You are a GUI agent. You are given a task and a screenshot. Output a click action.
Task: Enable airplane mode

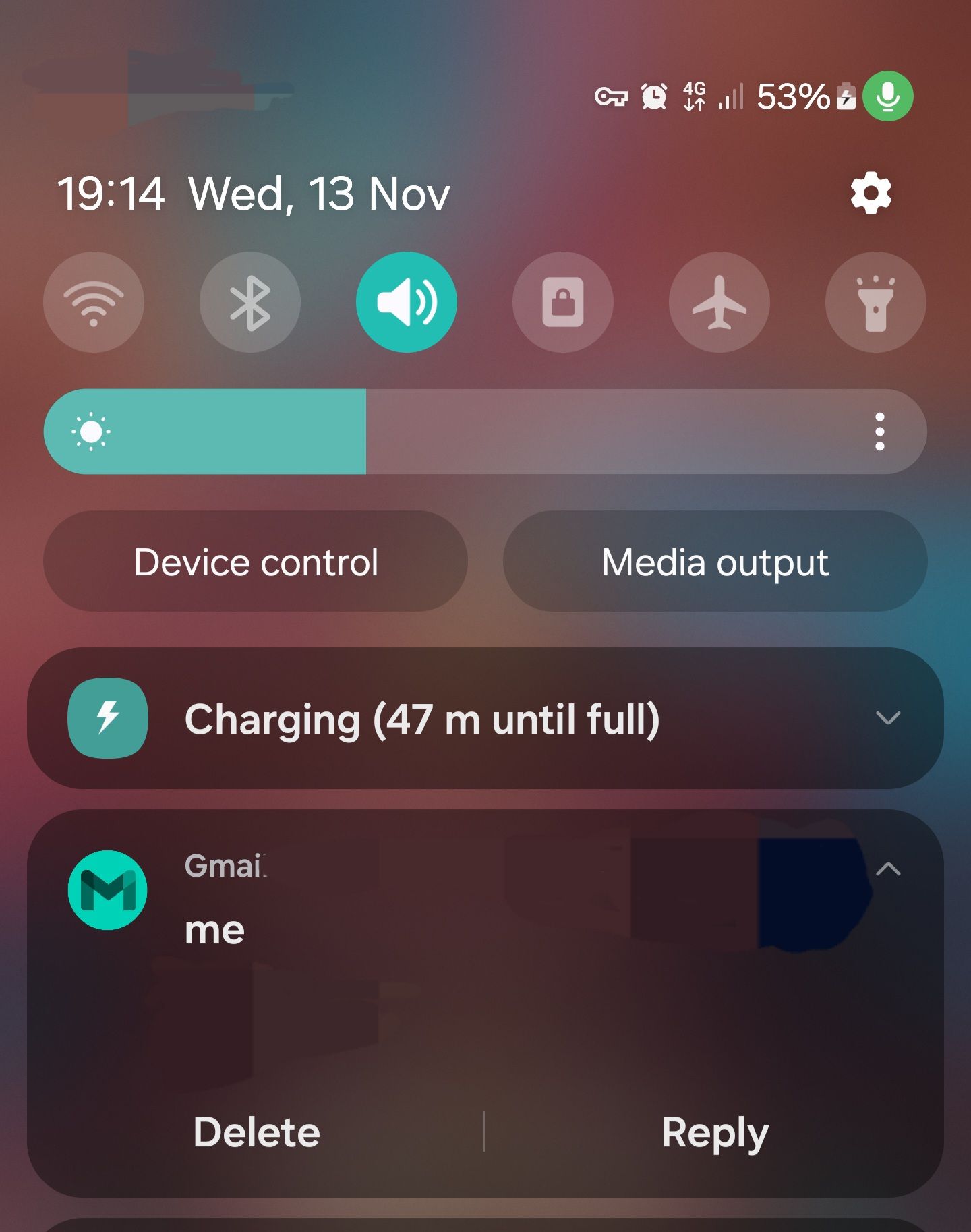click(x=719, y=302)
